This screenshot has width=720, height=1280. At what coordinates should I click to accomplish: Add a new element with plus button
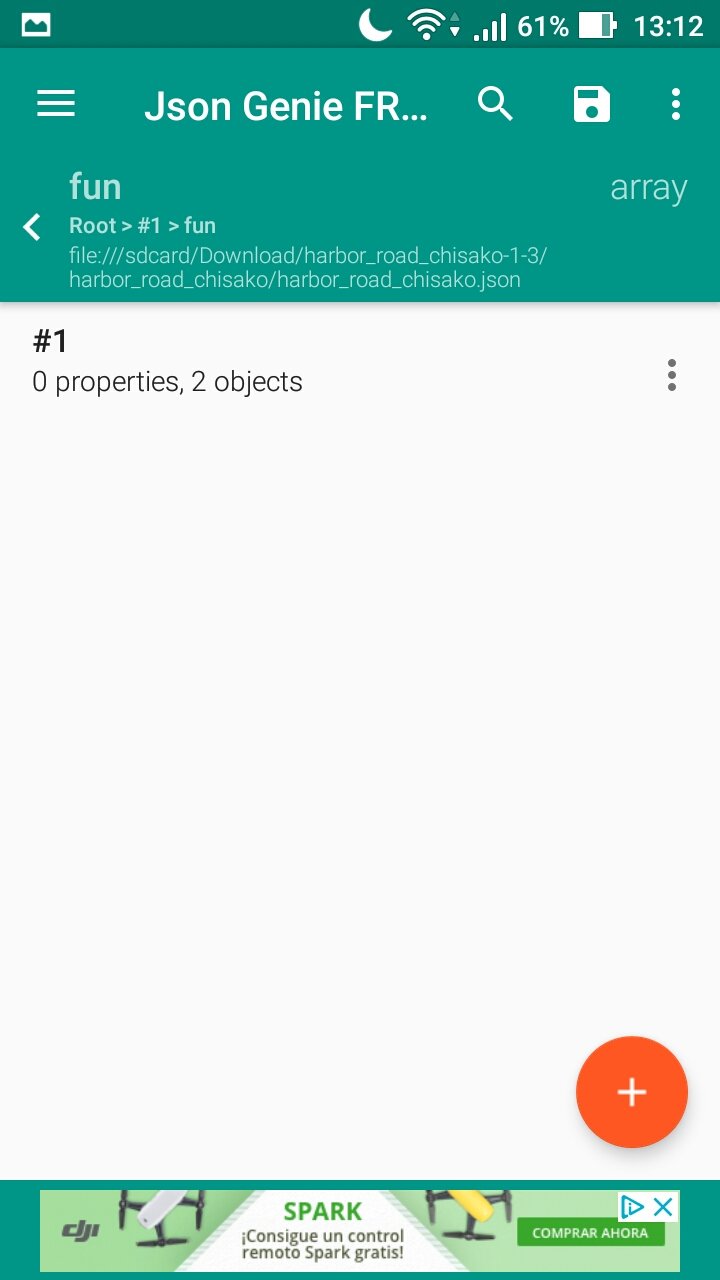click(x=632, y=1092)
